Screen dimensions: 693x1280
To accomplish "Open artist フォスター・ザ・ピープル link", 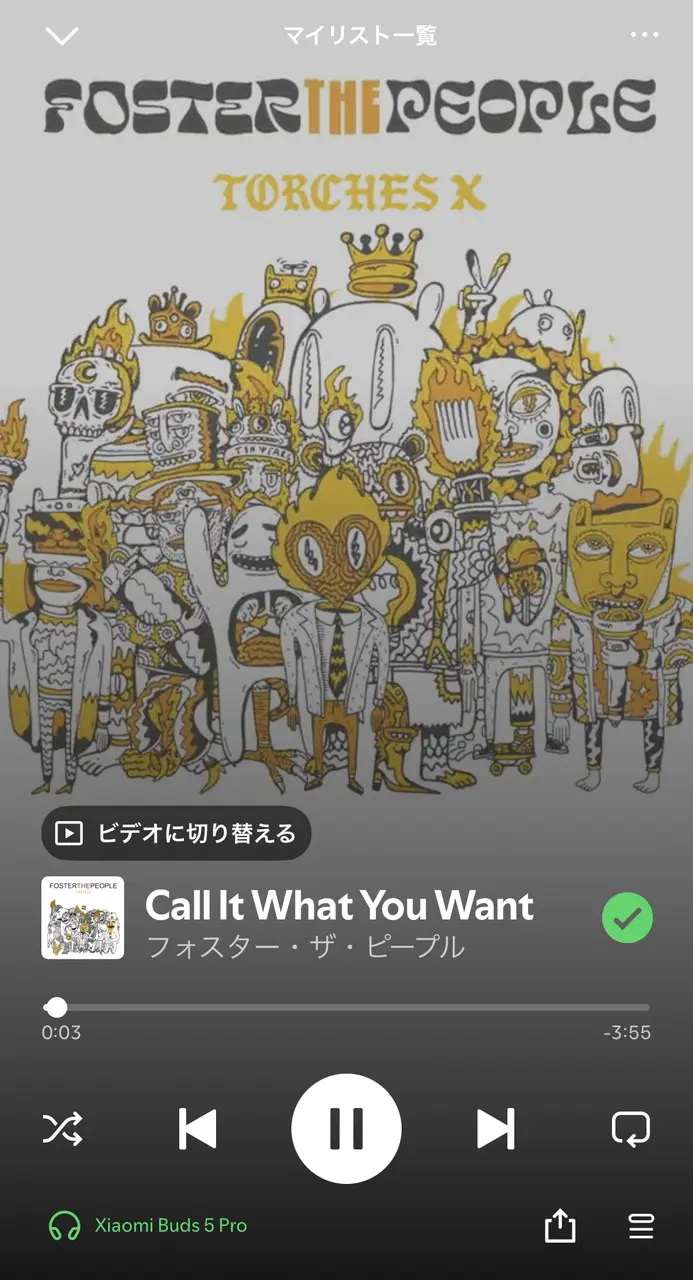I will (x=305, y=946).
